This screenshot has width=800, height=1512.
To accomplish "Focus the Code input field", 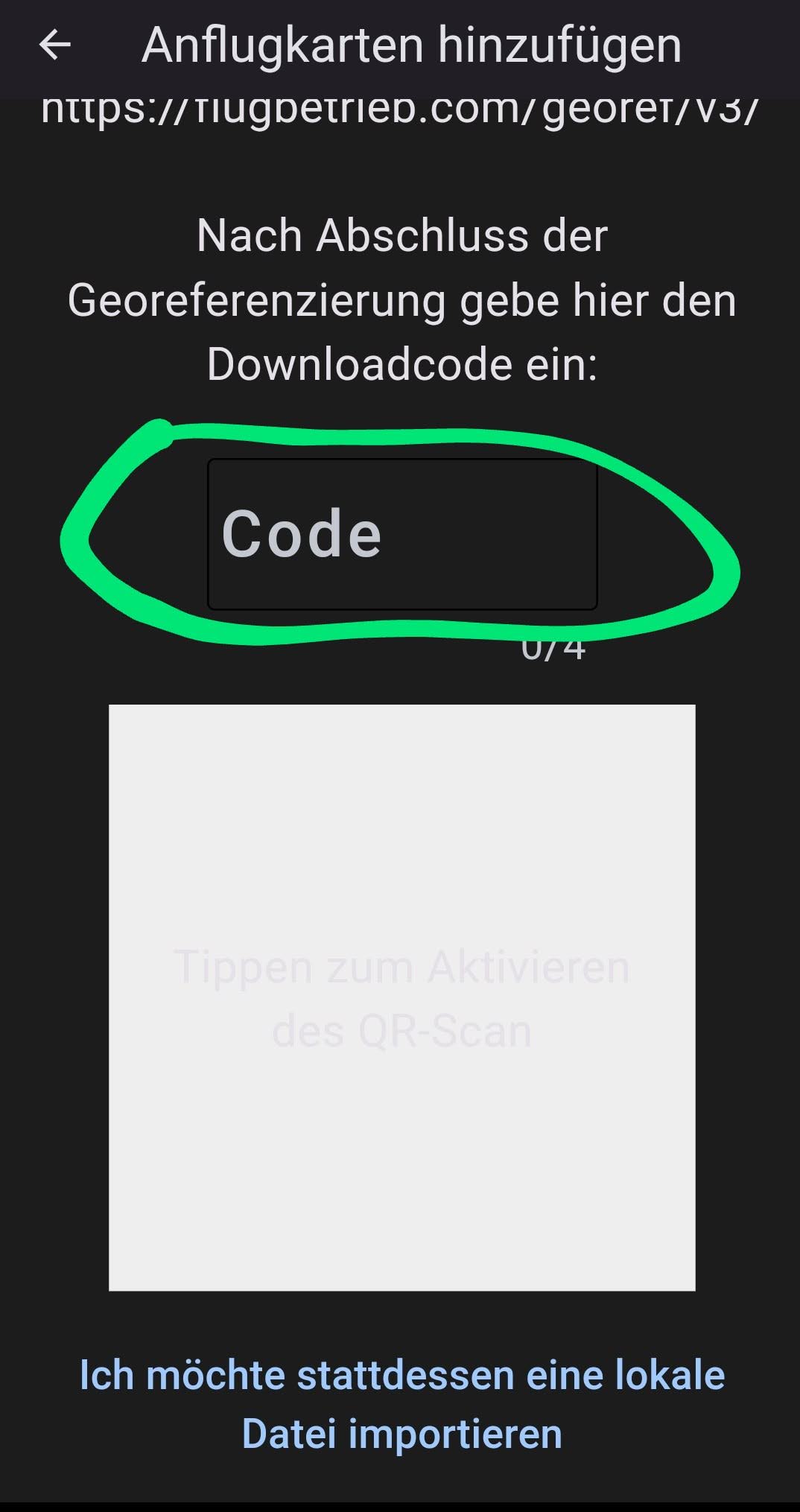I will [x=401, y=534].
